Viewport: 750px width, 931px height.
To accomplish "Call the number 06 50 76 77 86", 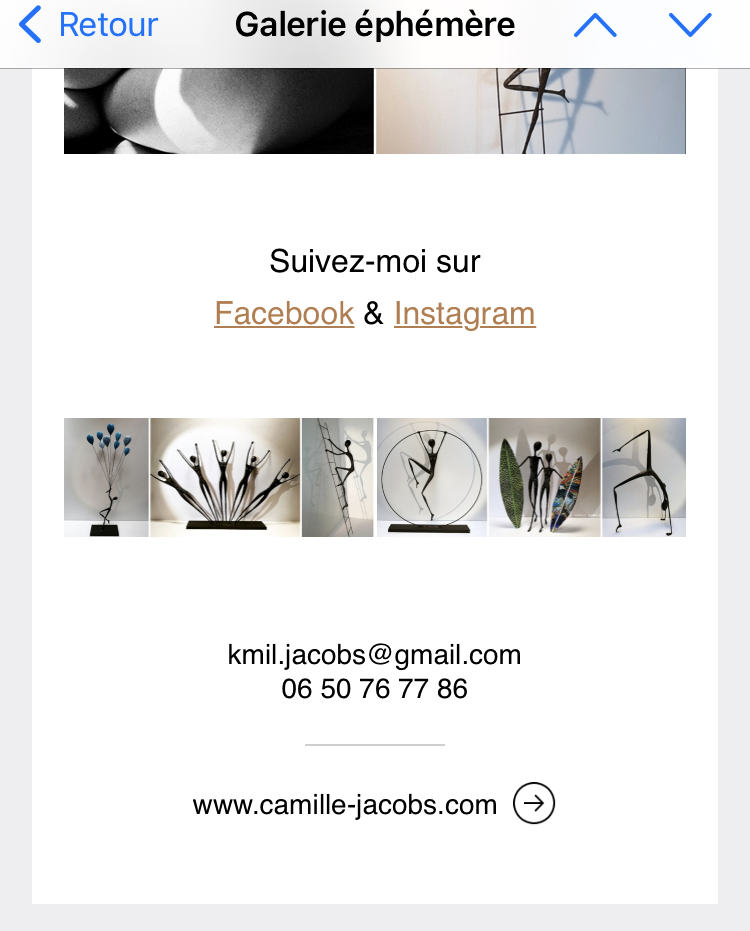I will coord(375,689).
